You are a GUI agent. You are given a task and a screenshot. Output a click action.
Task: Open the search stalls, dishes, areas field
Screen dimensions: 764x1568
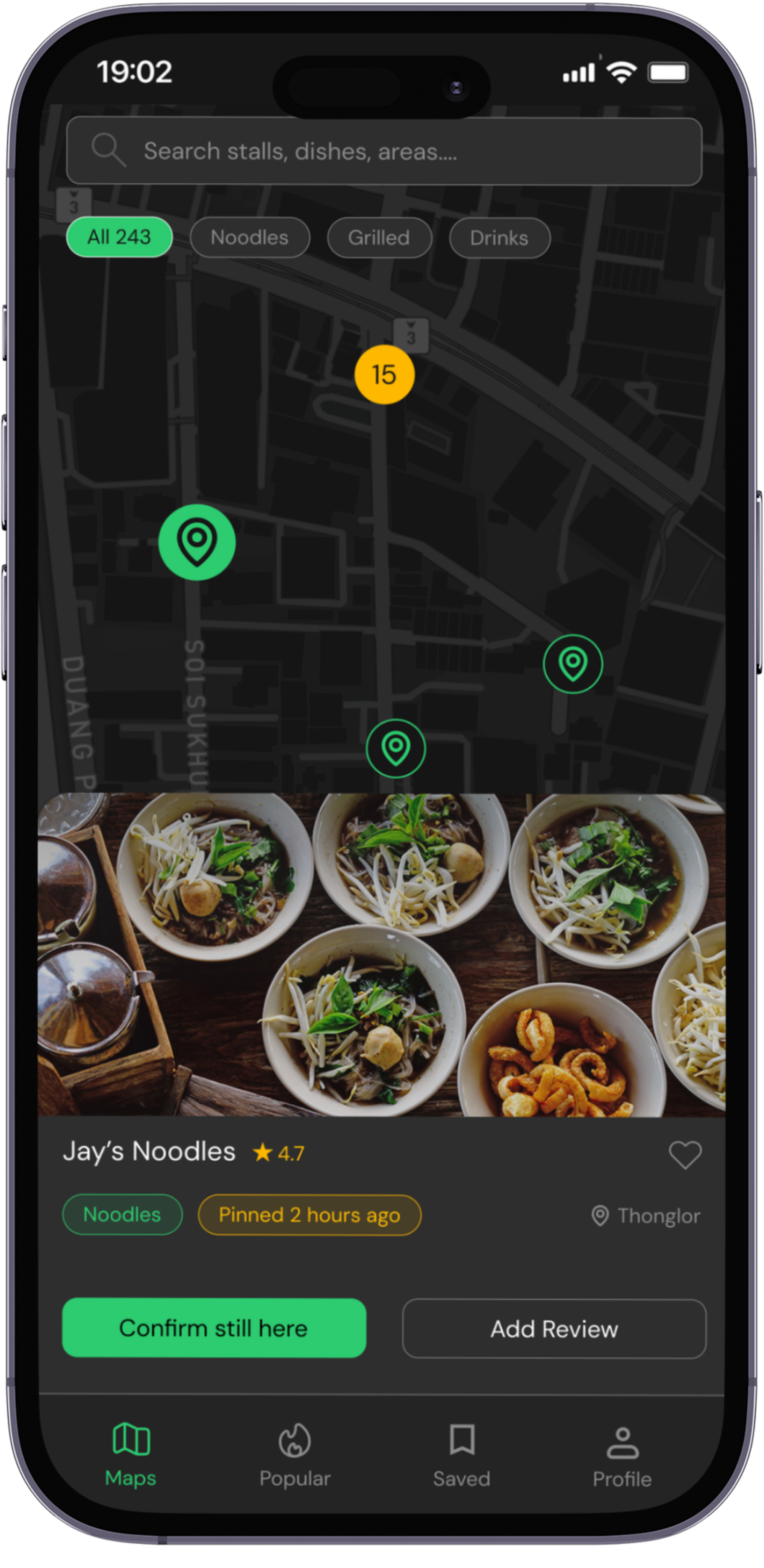pos(384,151)
